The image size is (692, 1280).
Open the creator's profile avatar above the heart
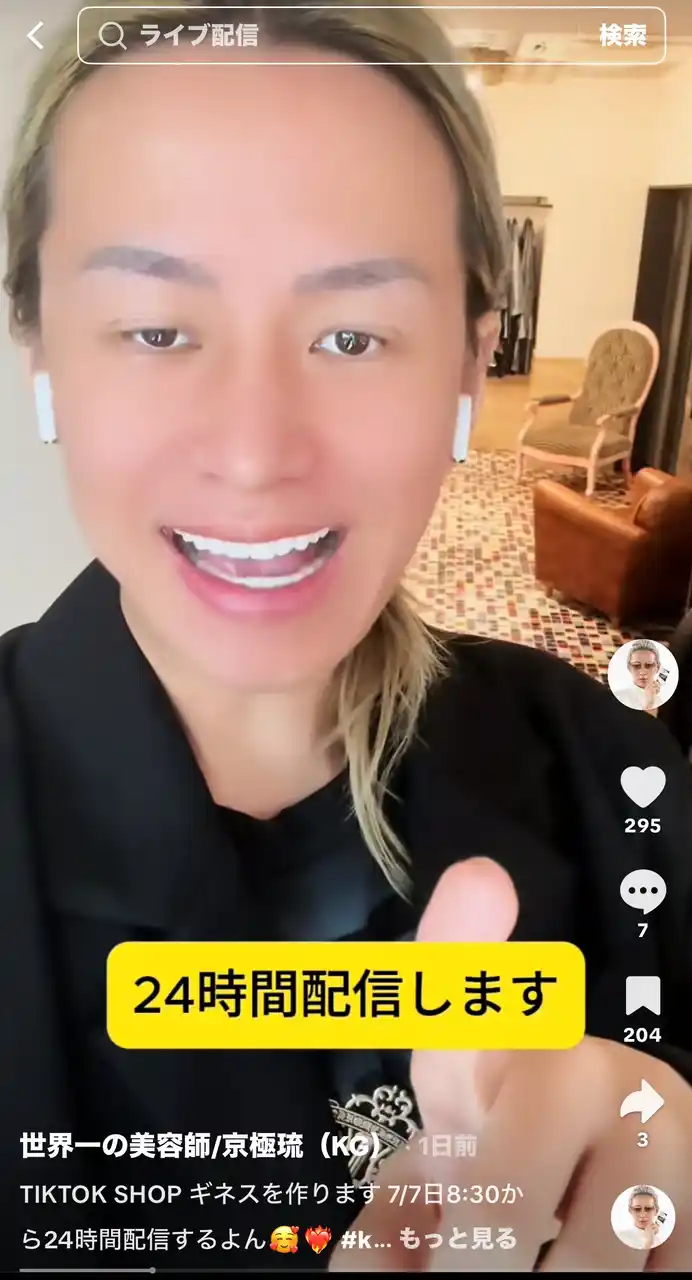[642, 675]
